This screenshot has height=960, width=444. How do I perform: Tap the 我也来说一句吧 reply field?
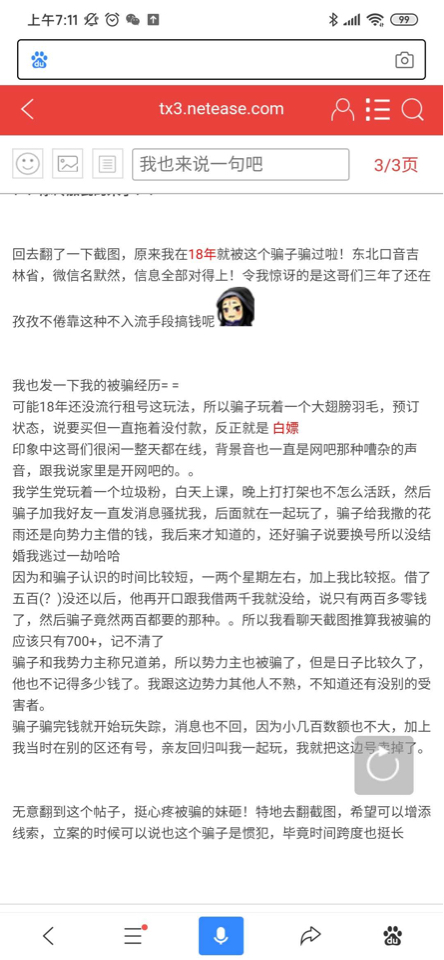point(241,164)
